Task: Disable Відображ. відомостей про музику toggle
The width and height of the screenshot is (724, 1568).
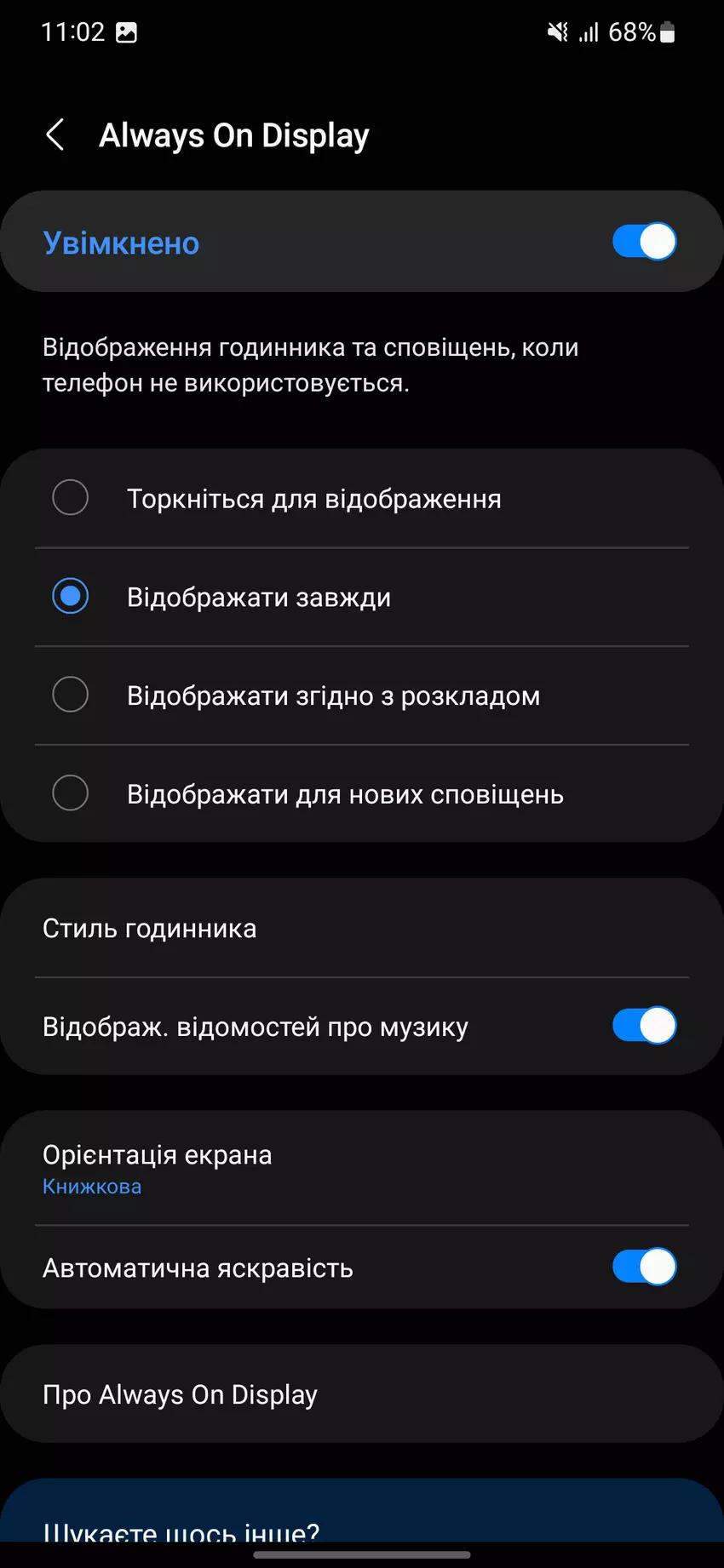Action: click(644, 1026)
